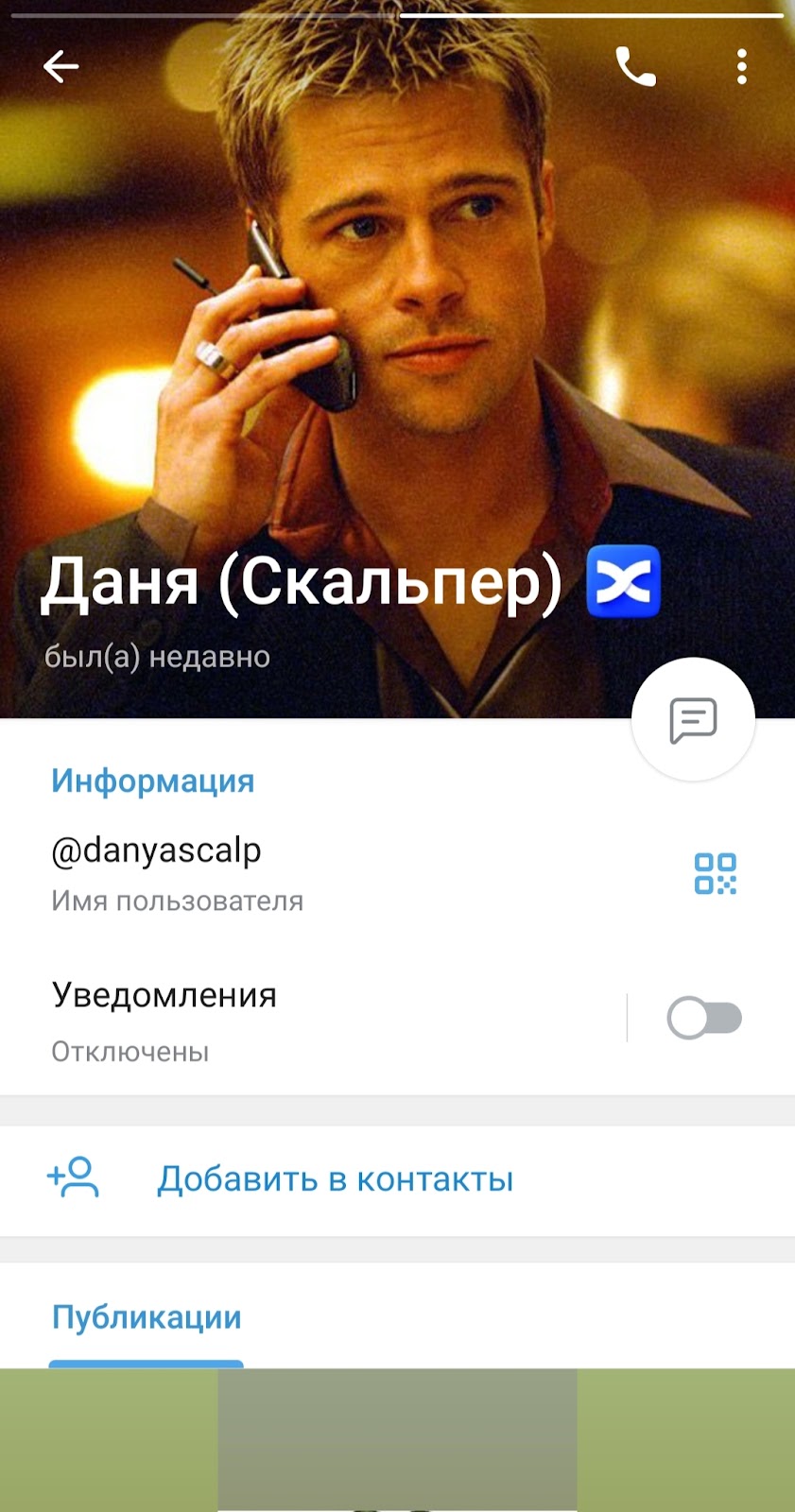Image resolution: width=795 pixels, height=1512 pixels.
Task: Open message chat with Даня (Скальпер)
Action: [693, 720]
